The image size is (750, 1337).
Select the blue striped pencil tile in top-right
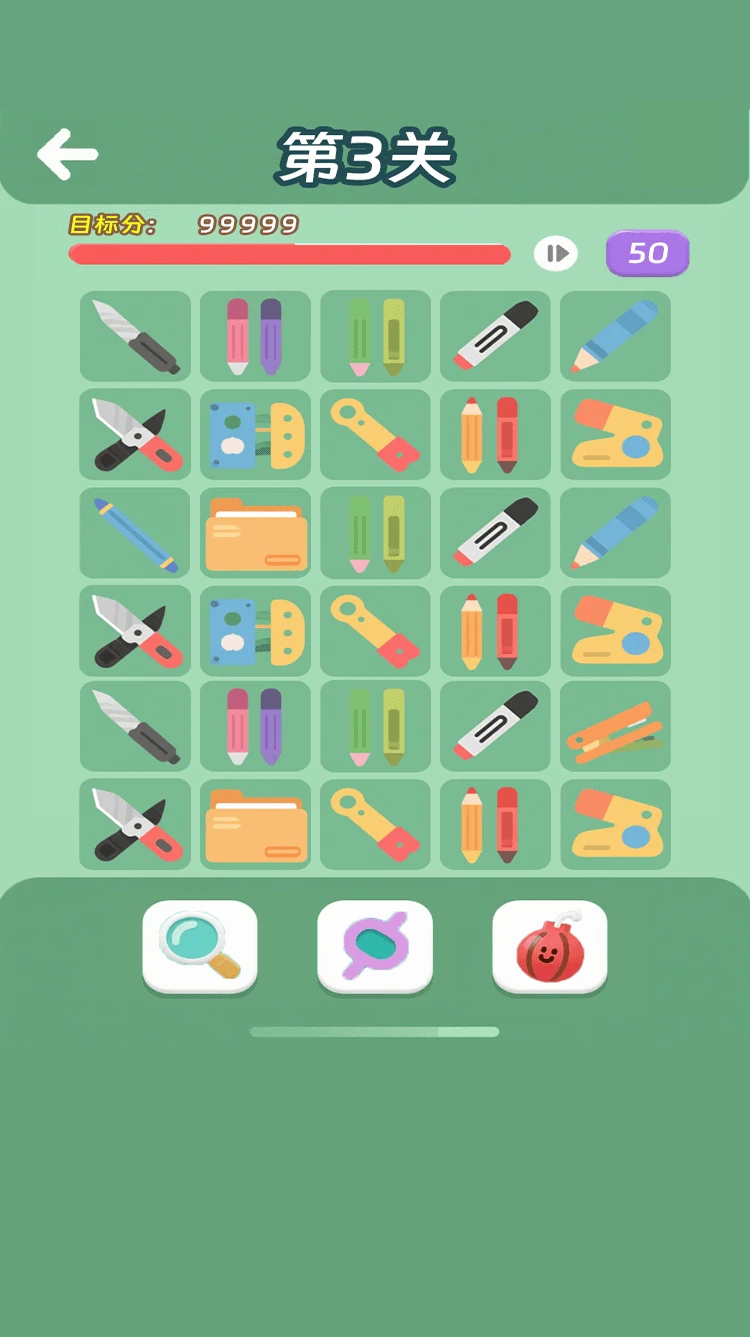[615, 337]
